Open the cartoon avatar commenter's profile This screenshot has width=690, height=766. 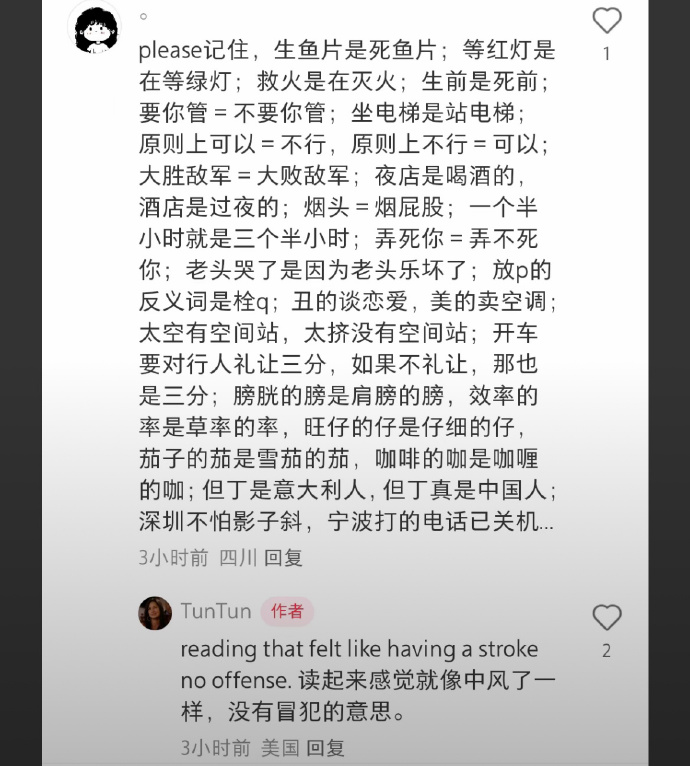95,27
